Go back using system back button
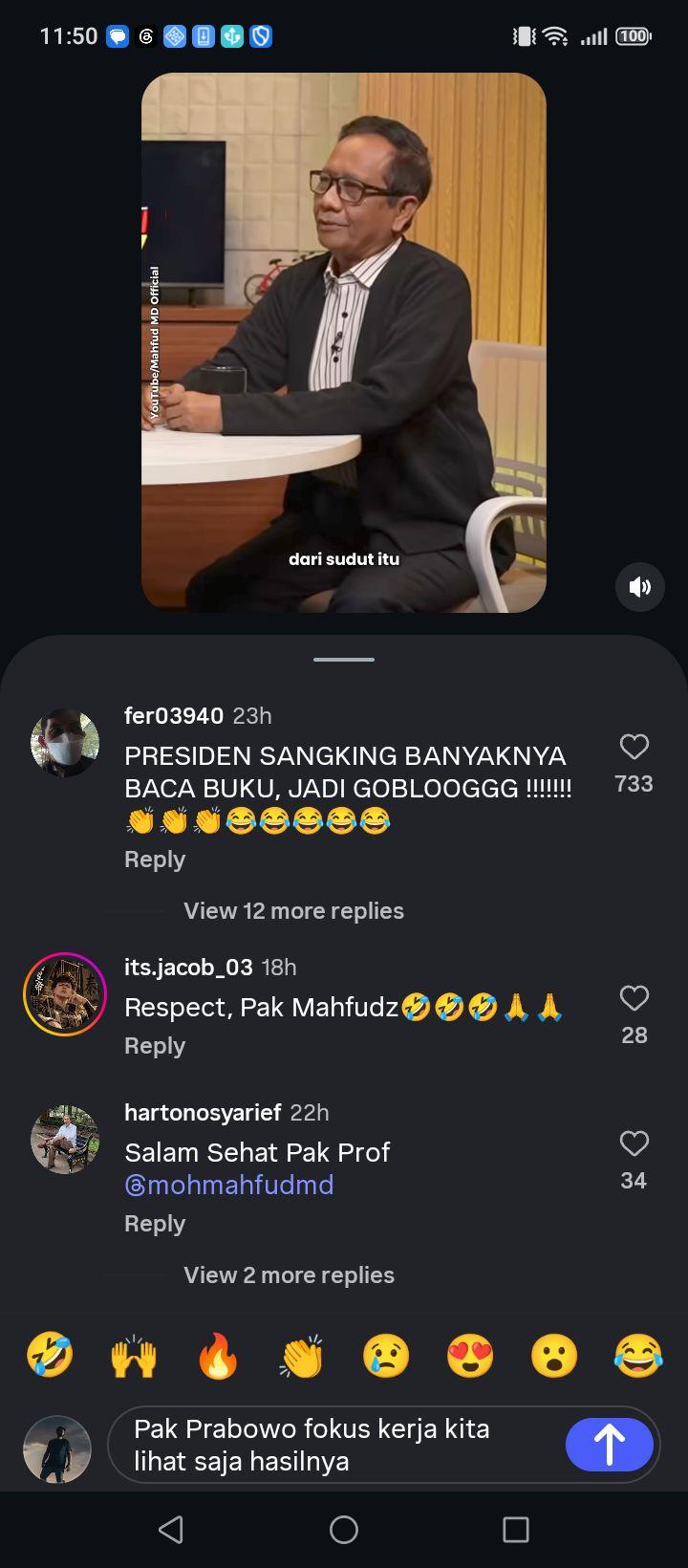Screen dimensions: 688x1568 coord(171,1530)
